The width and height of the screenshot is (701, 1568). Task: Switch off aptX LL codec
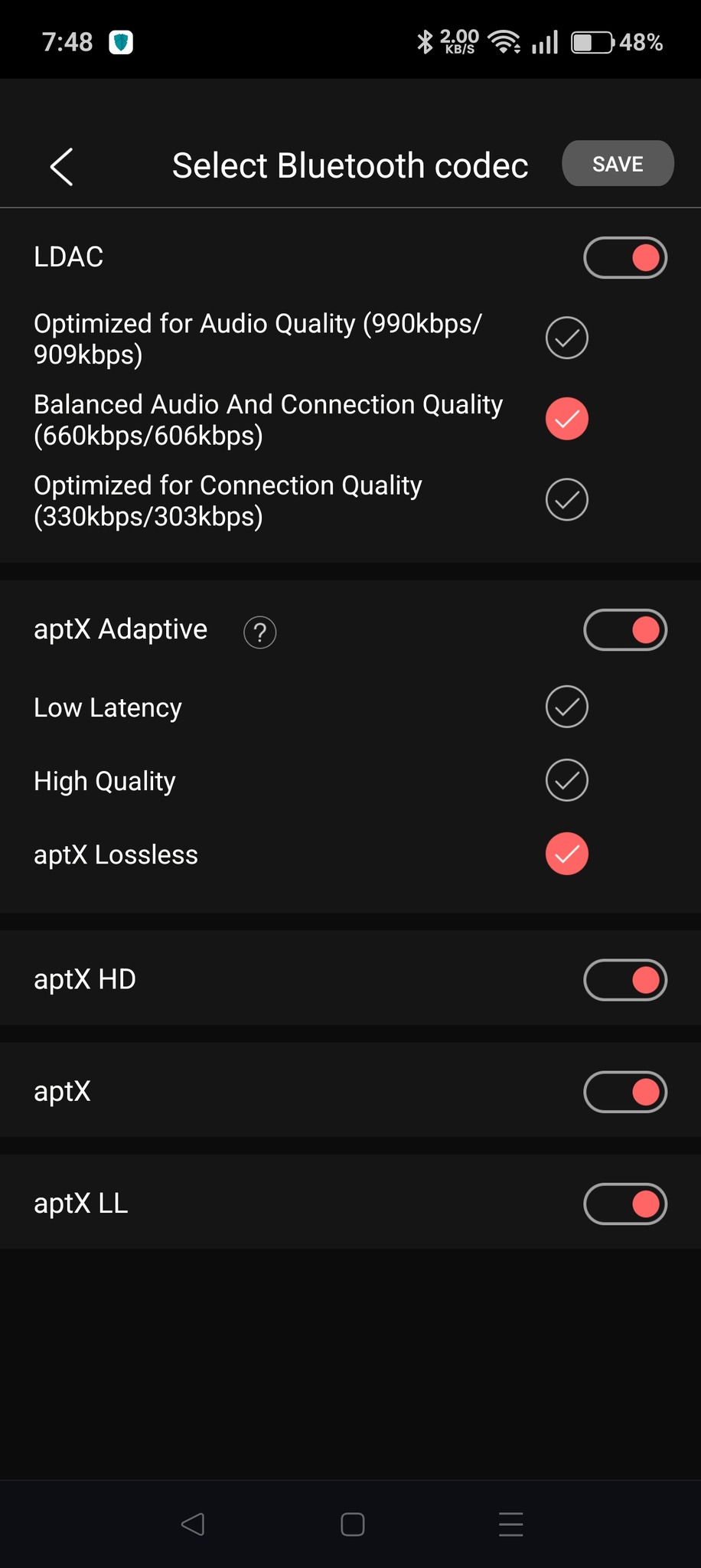(625, 1204)
